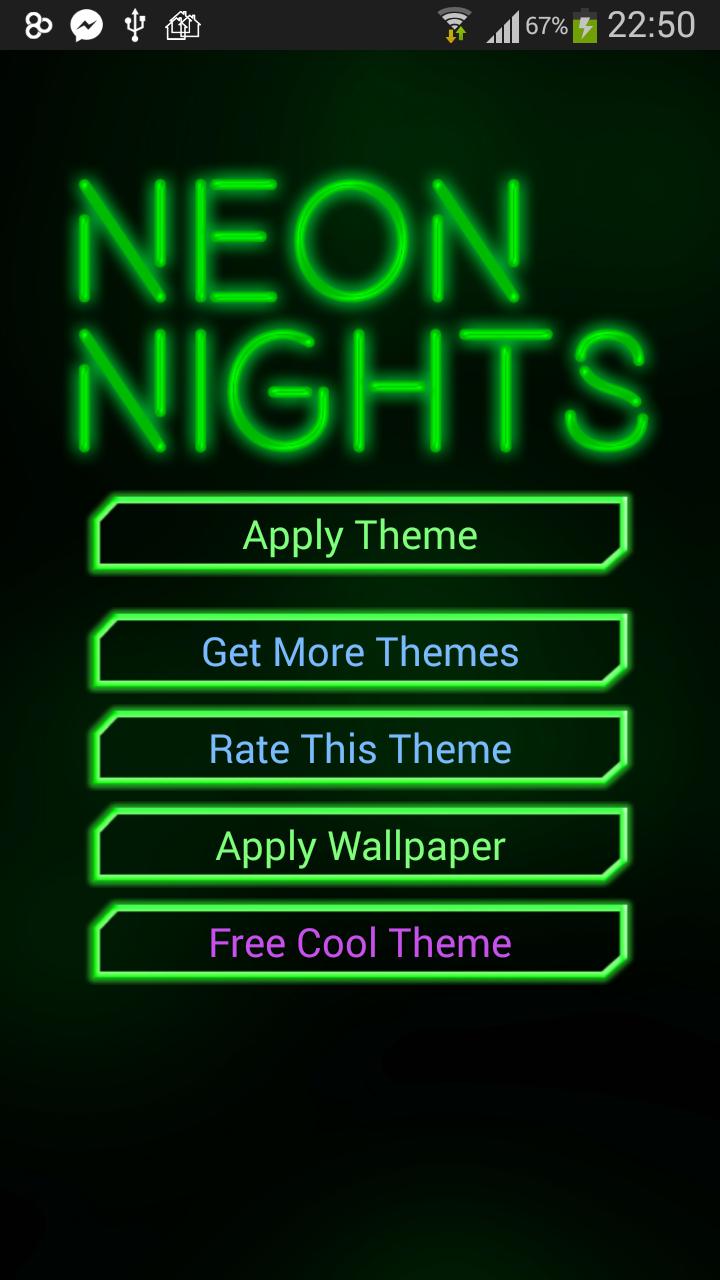Tap the screenshot captured notification icon

point(183,25)
